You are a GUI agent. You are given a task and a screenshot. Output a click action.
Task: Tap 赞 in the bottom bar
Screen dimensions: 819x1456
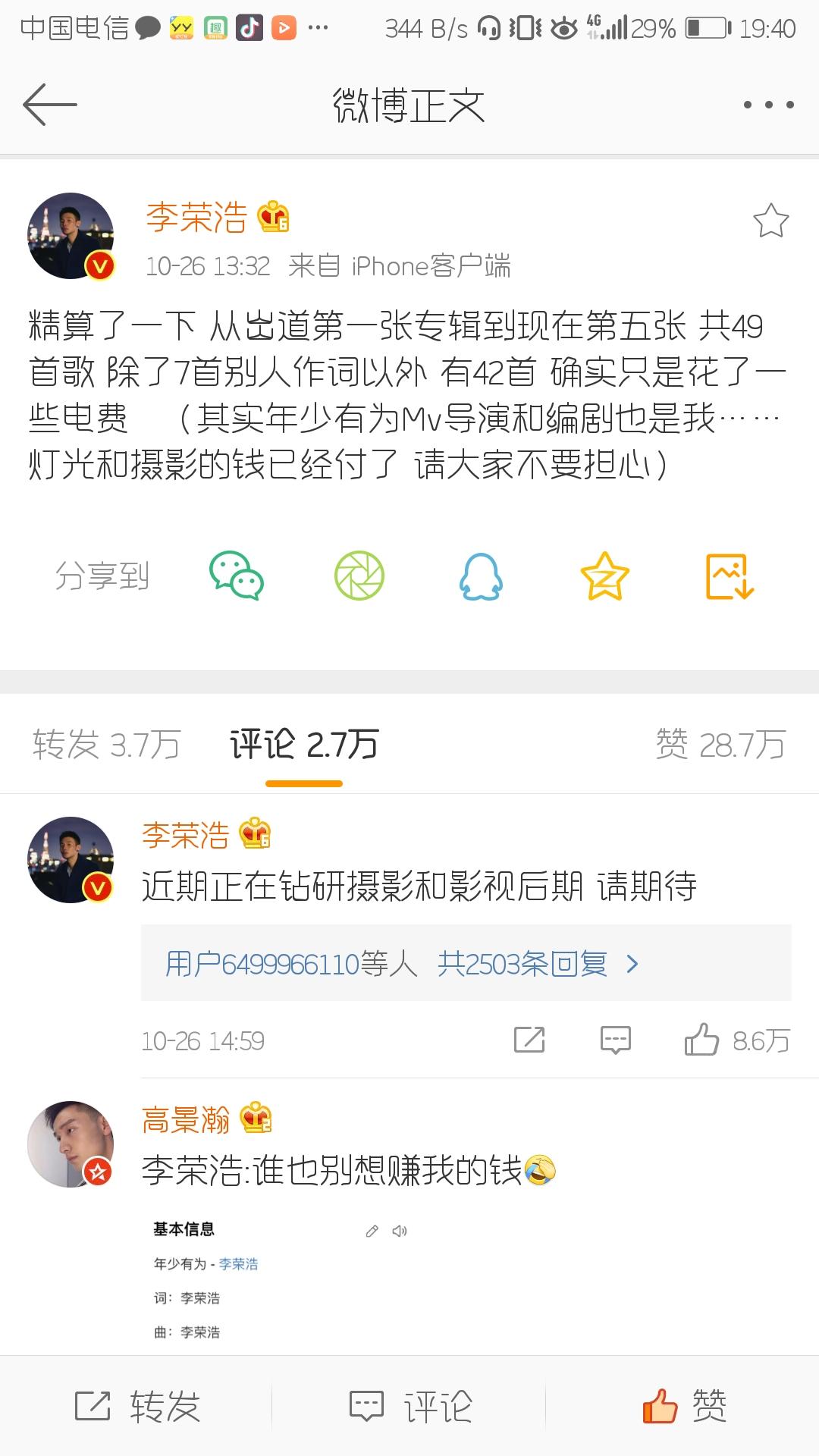685,1406
